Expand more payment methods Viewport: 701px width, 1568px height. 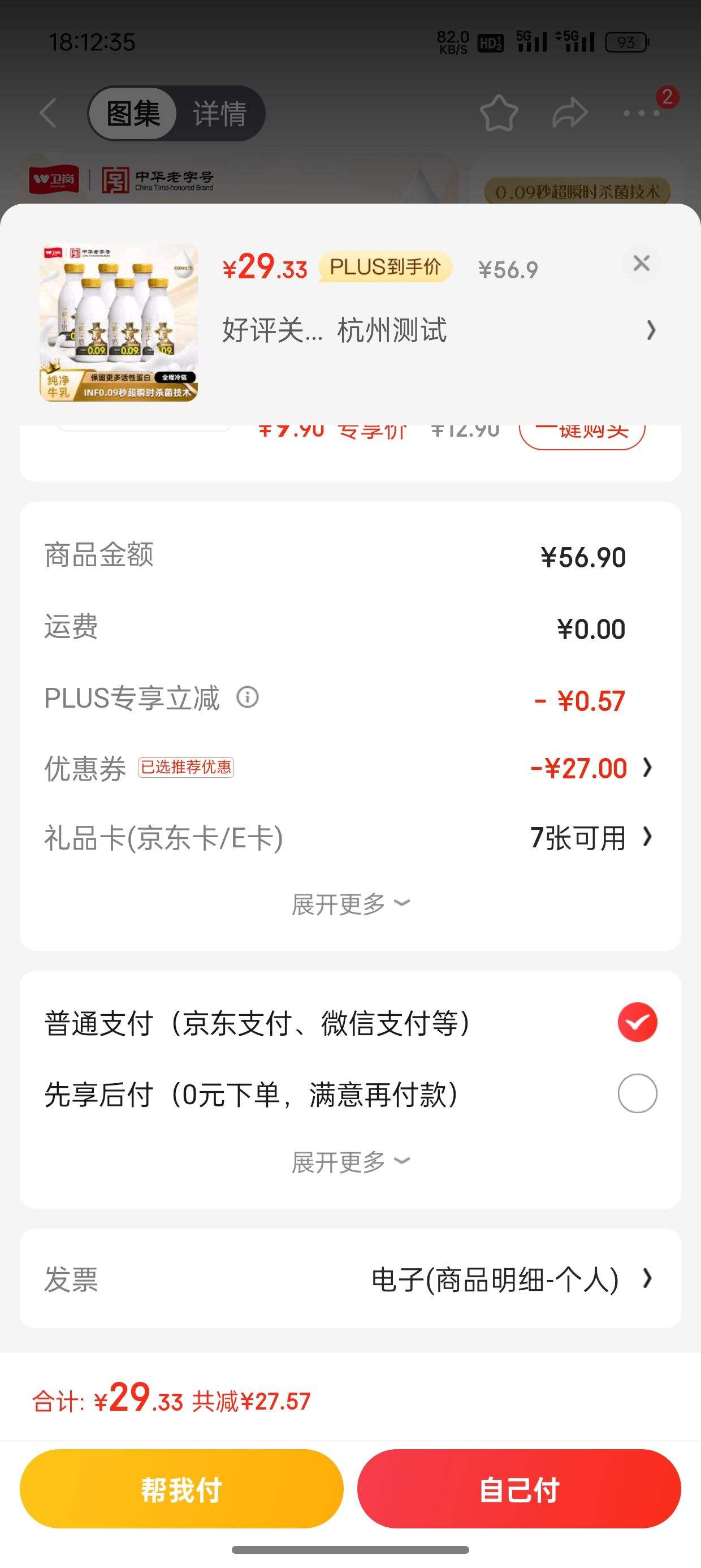pos(350,1162)
